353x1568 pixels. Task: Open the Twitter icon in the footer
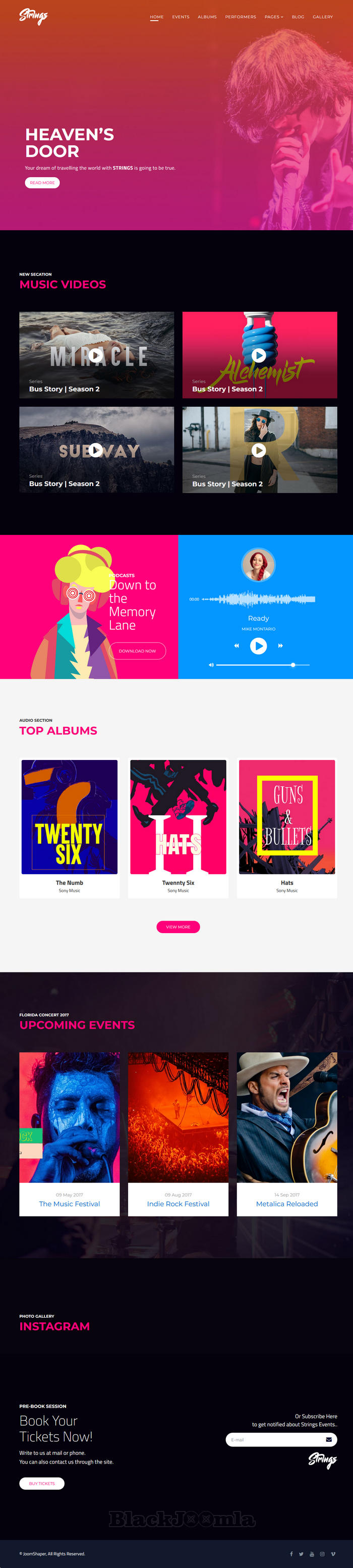(x=301, y=1553)
